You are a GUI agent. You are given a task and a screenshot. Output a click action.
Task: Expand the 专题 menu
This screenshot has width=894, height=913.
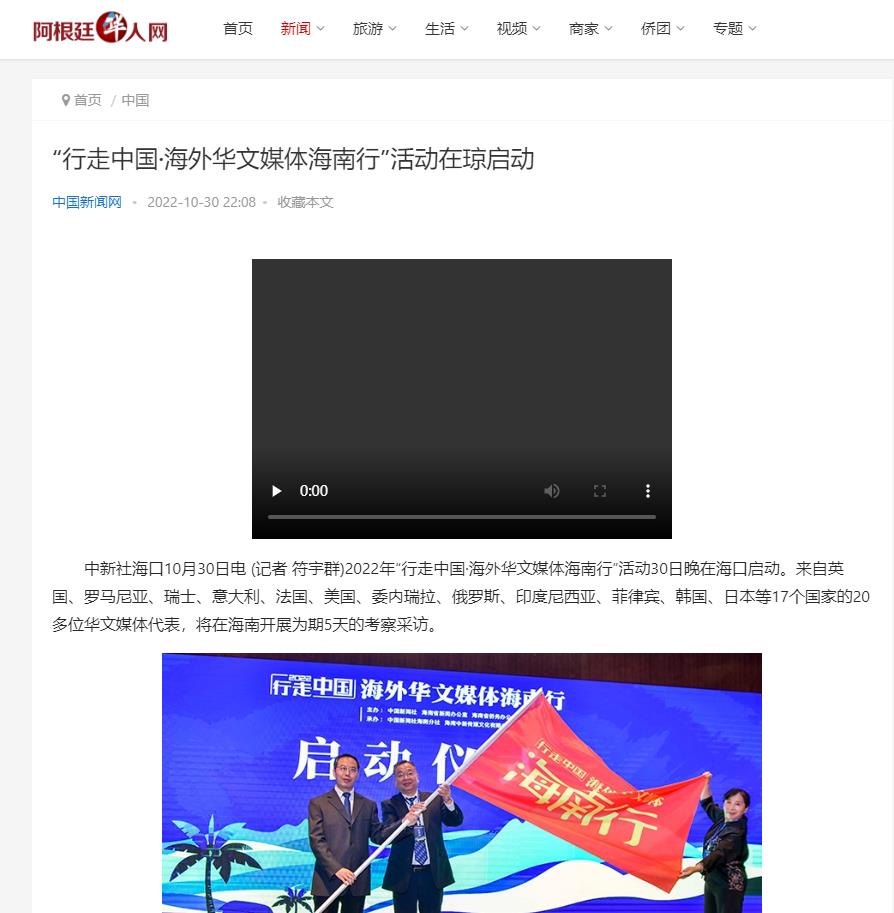[734, 28]
